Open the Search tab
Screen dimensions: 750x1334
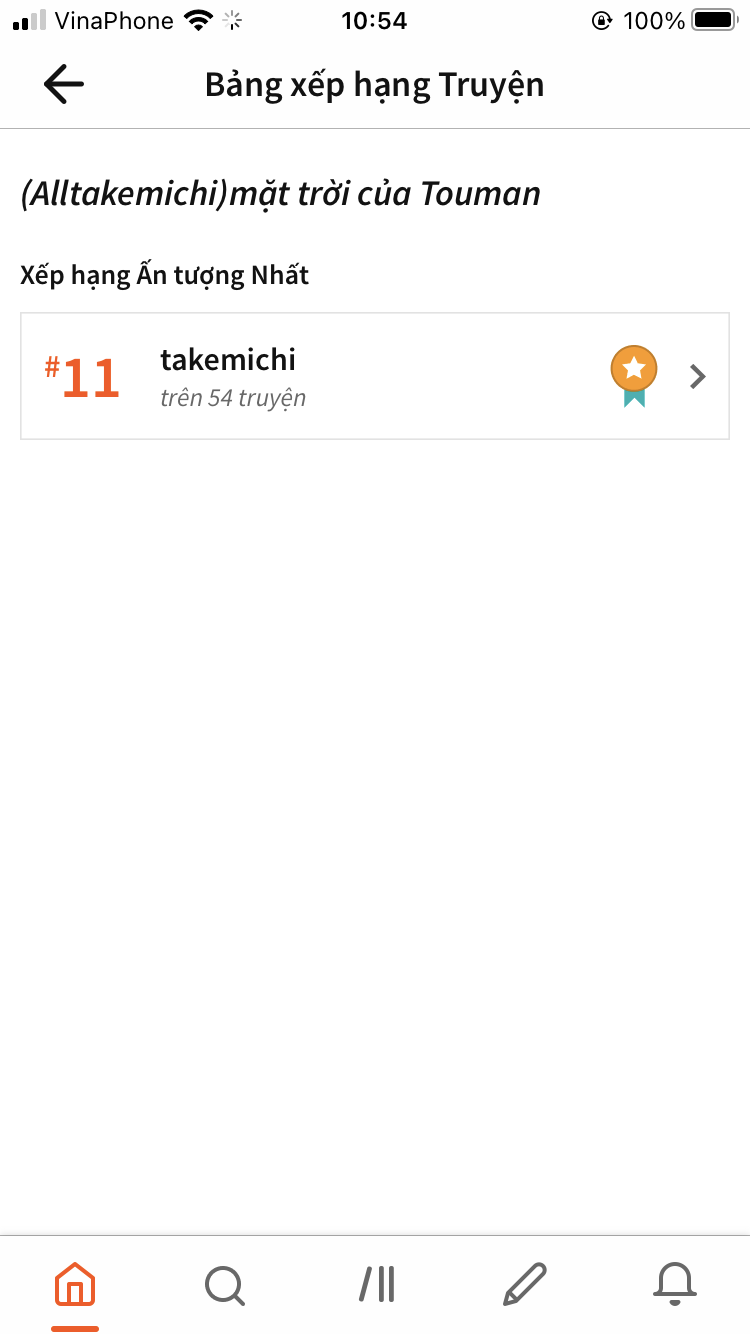(x=224, y=1284)
